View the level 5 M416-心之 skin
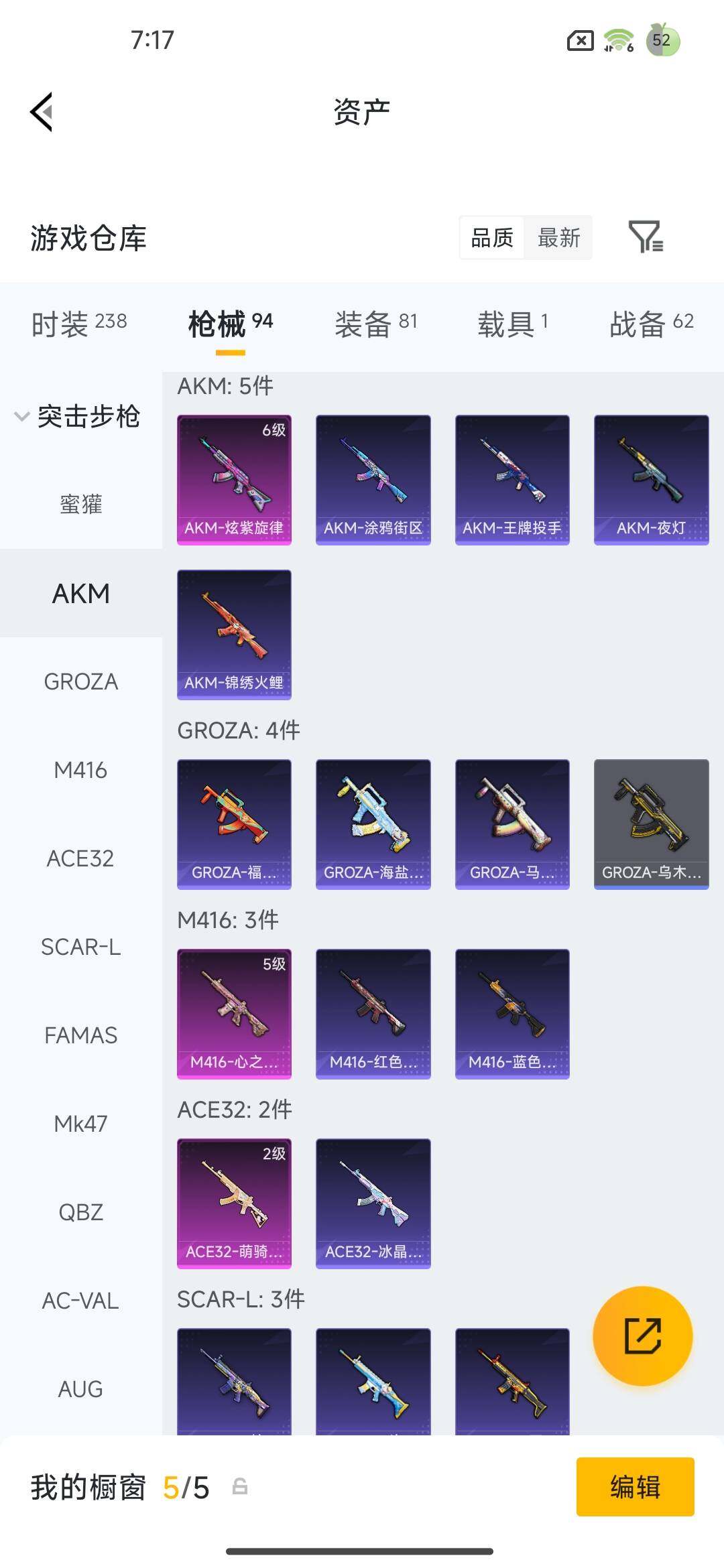Image resolution: width=724 pixels, height=1568 pixels. point(234,1013)
